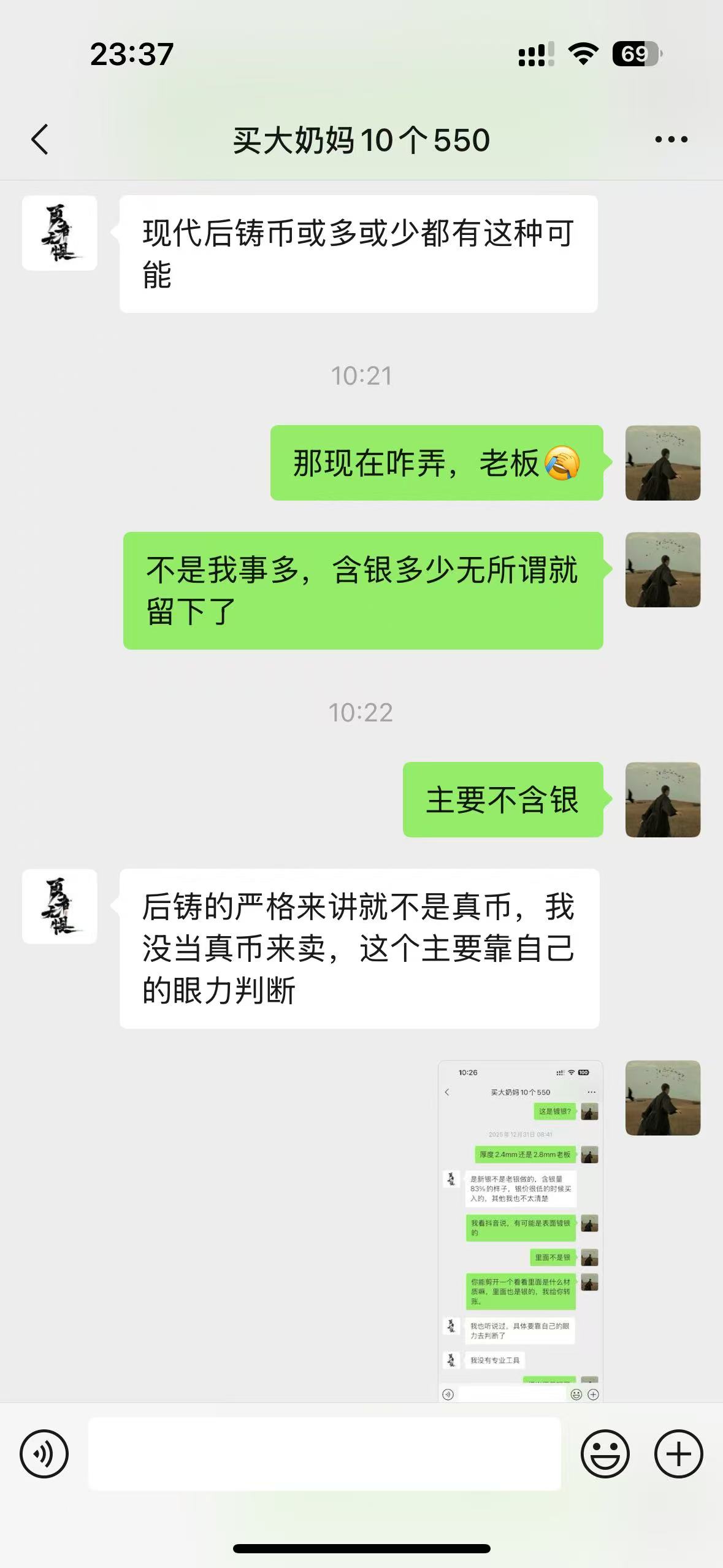Open the chat info overflow menu

(x=671, y=140)
